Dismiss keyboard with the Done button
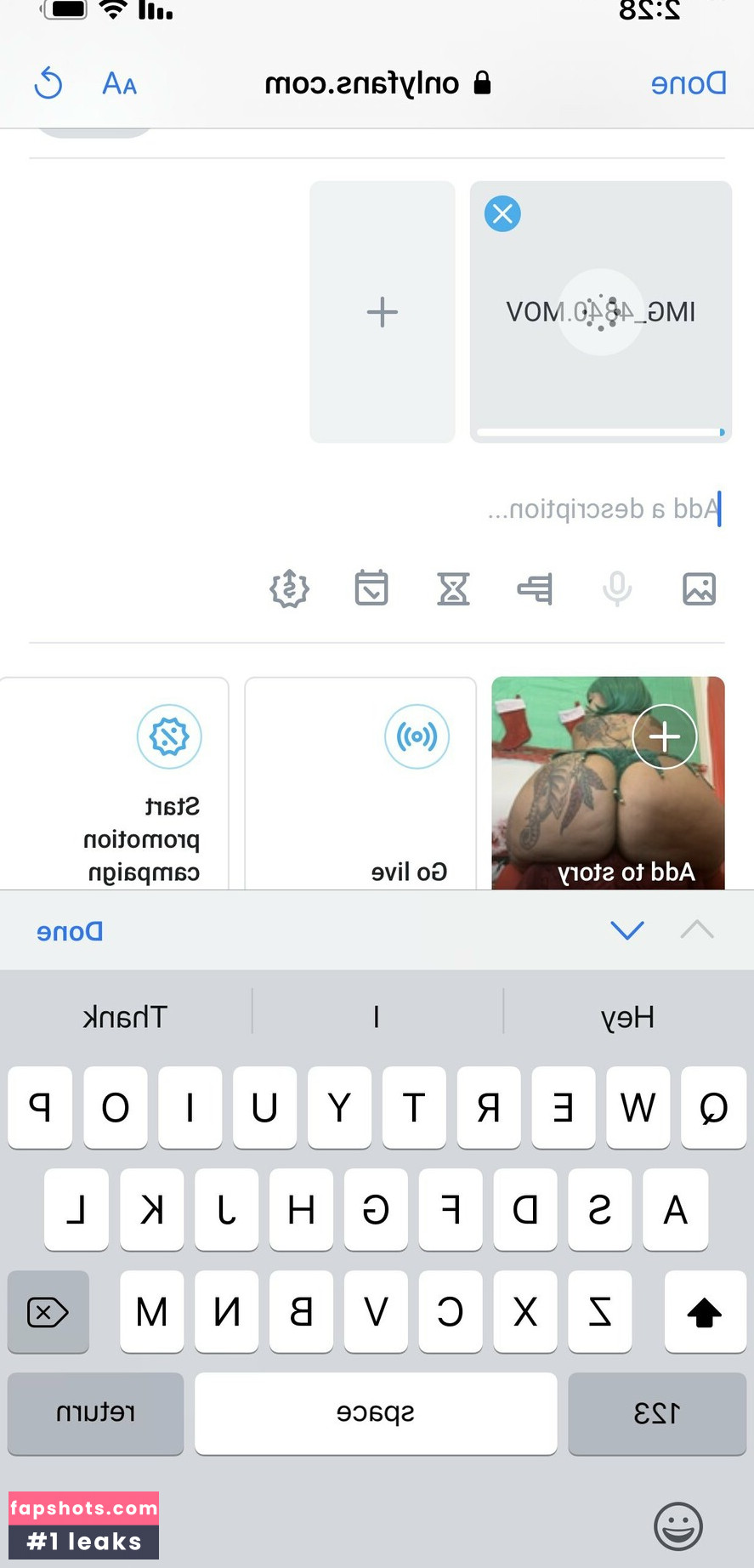This screenshot has width=754, height=1568. [70, 931]
